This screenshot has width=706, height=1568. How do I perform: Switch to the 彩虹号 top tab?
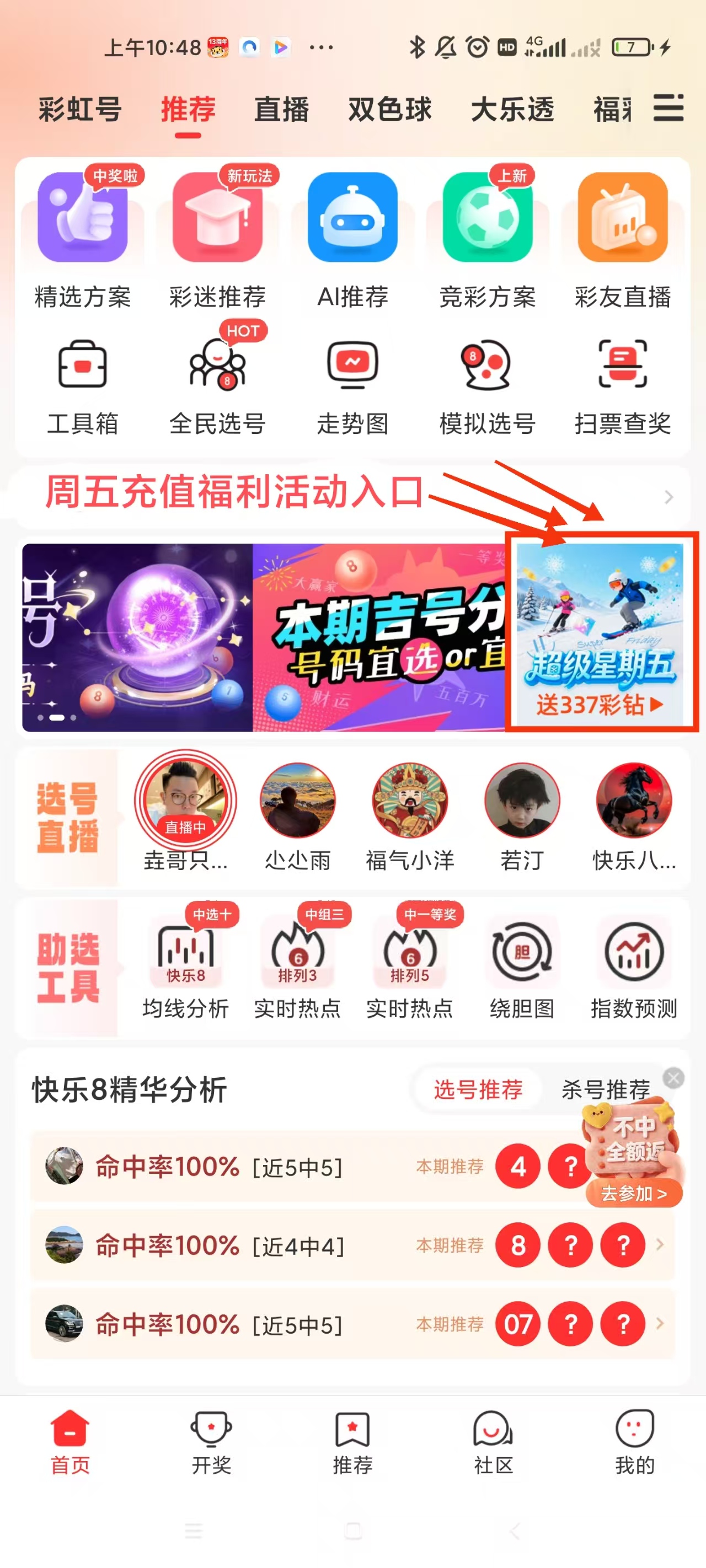coord(80,110)
